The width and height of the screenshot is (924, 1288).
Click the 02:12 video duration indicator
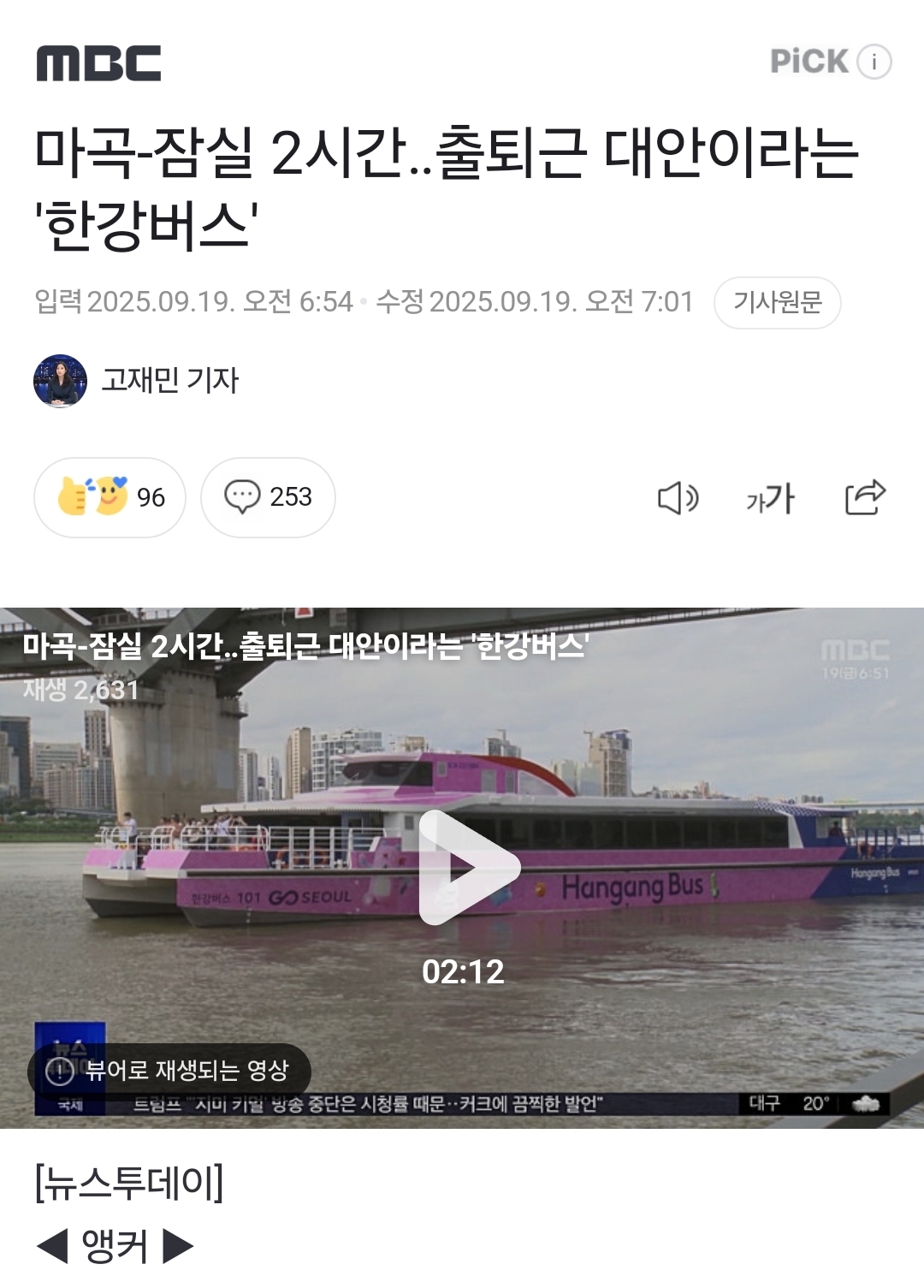click(x=462, y=972)
